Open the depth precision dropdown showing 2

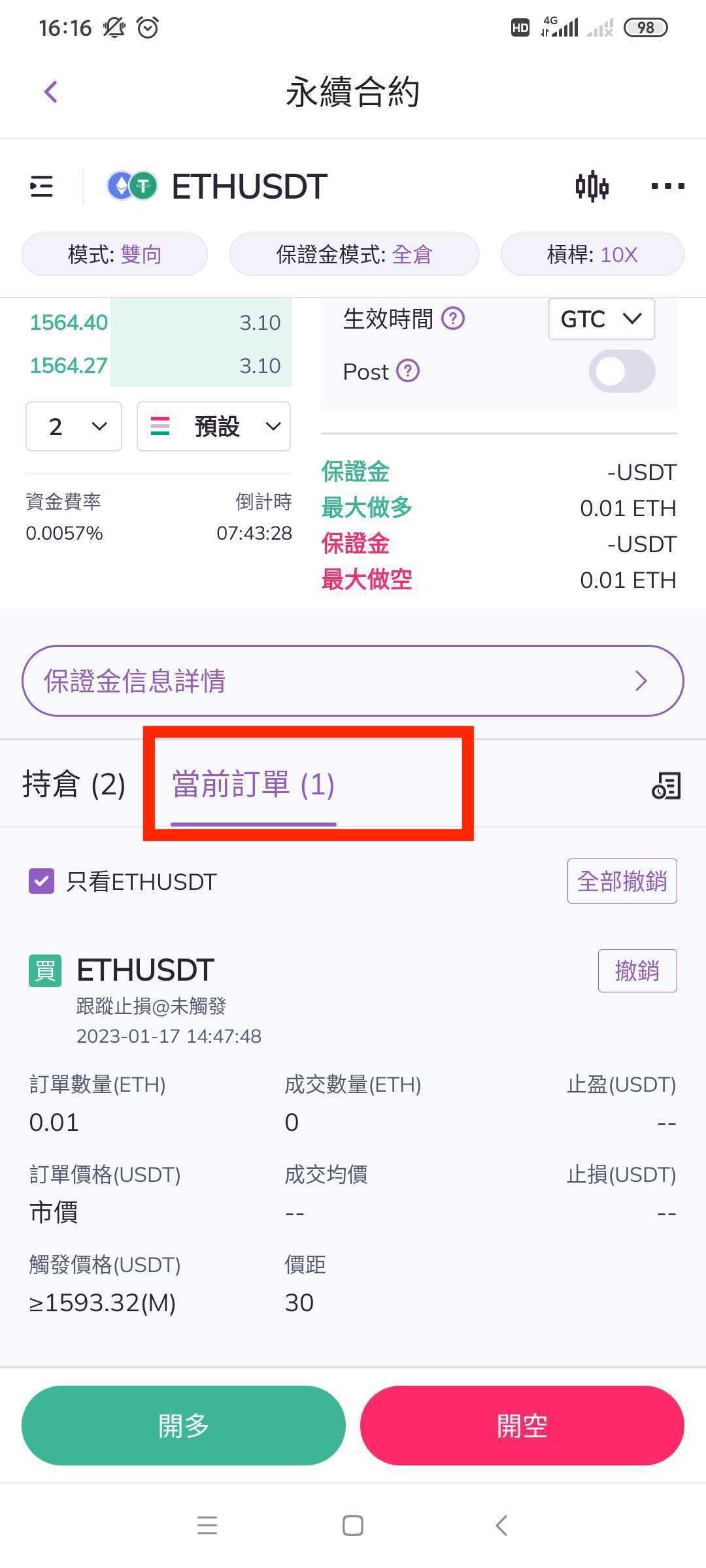[x=74, y=427]
